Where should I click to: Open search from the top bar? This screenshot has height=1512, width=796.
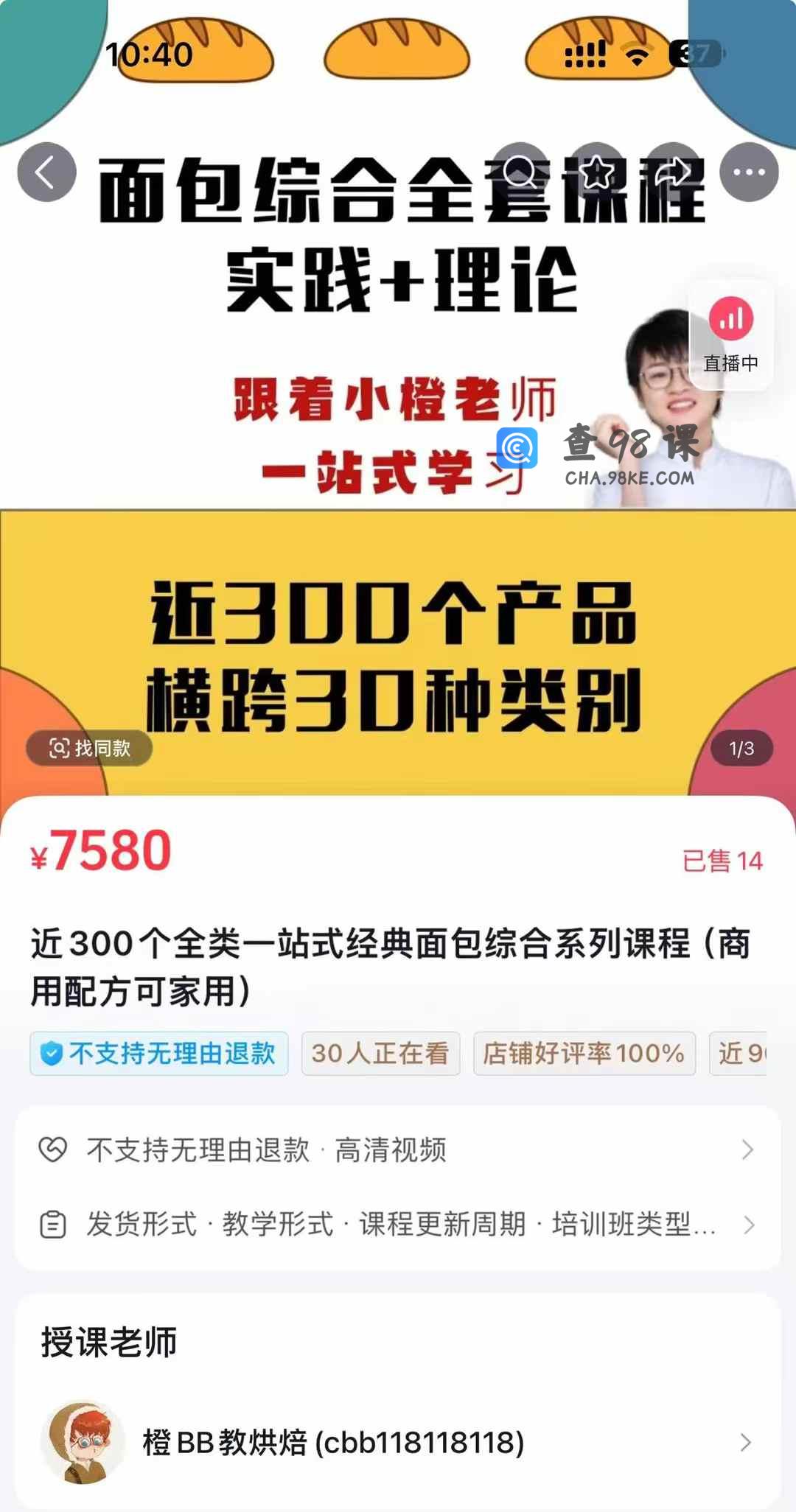520,172
